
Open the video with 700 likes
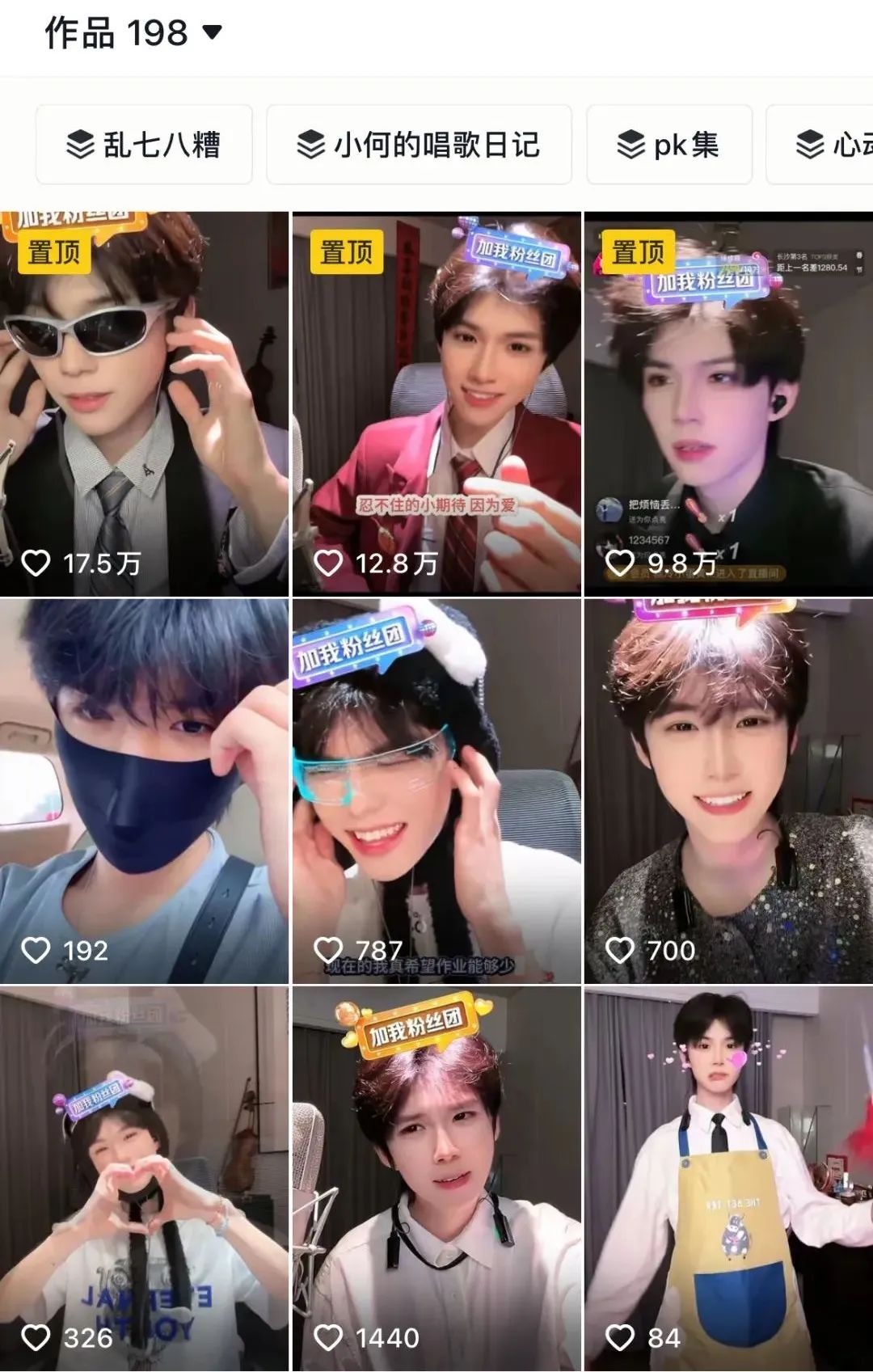[x=728, y=791]
